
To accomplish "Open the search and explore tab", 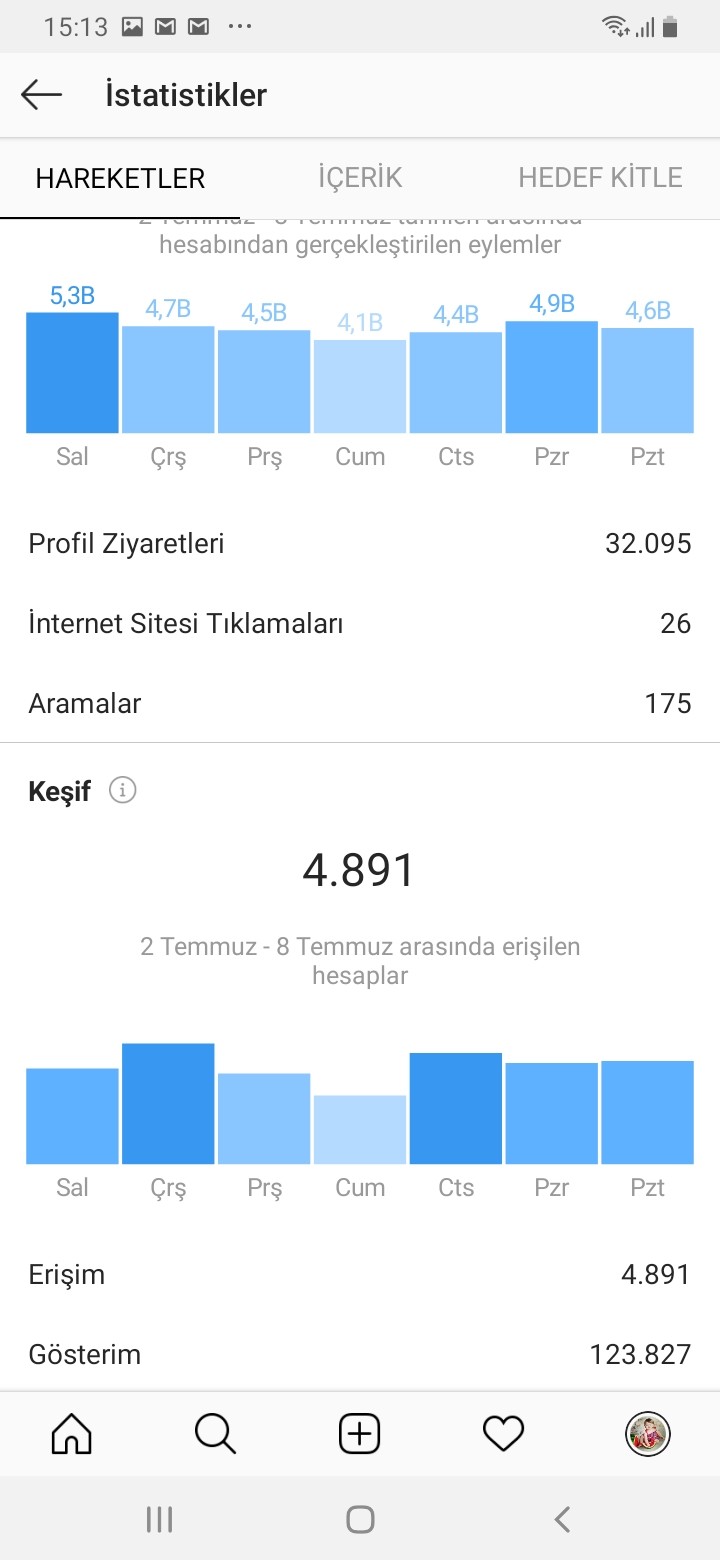I will (215, 1435).
